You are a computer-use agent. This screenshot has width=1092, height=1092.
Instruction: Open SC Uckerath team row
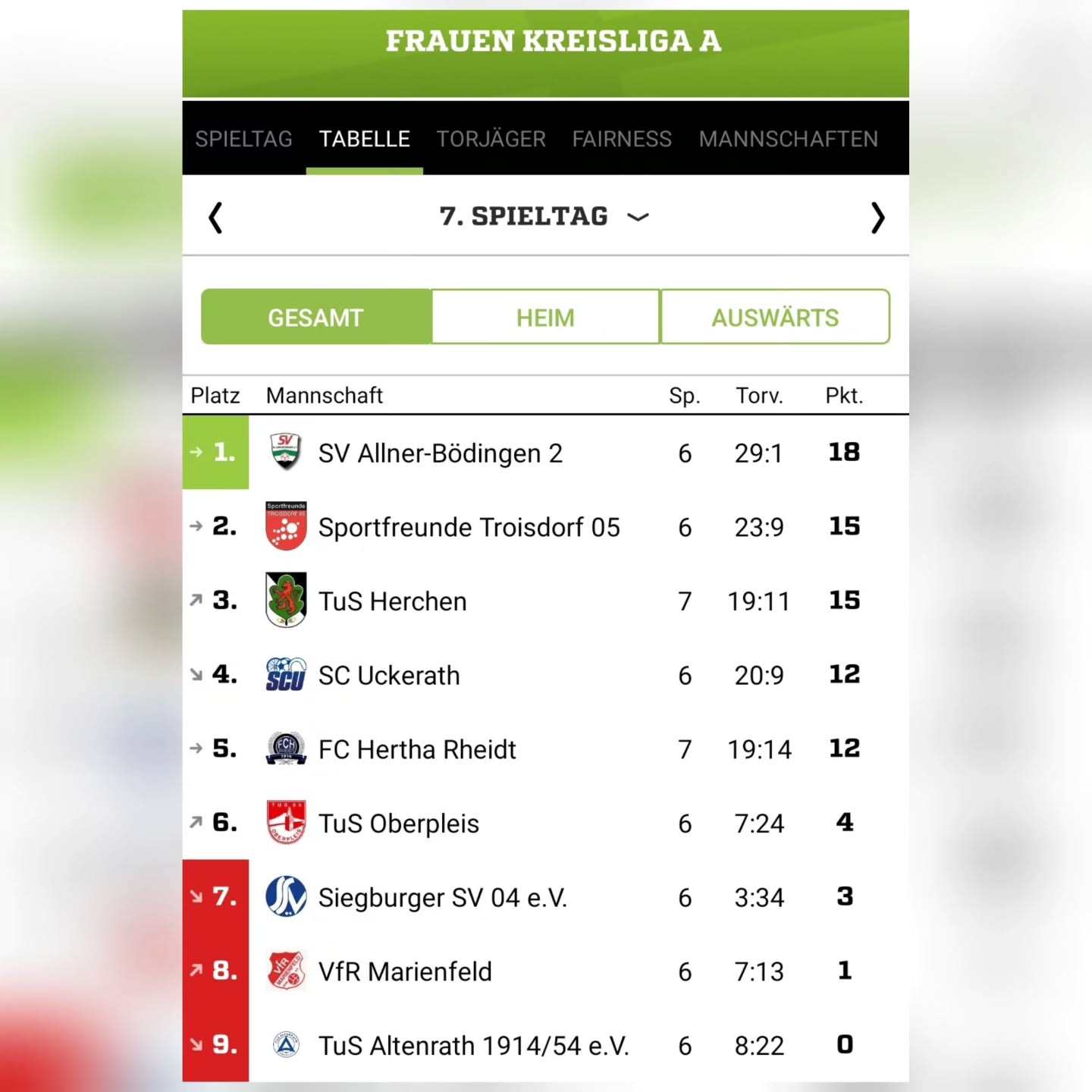(x=388, y=675)
